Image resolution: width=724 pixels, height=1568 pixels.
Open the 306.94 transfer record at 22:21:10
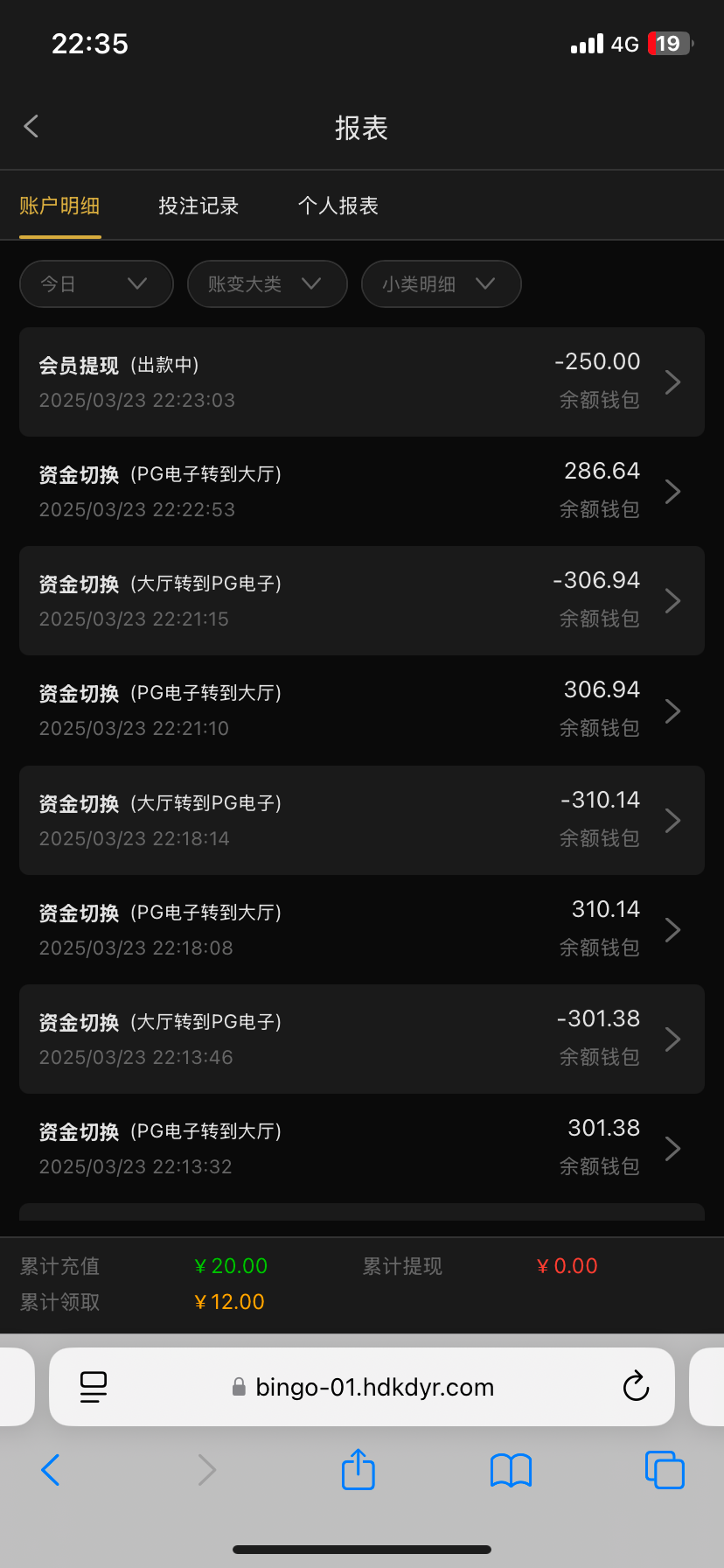tap(362, 710)
